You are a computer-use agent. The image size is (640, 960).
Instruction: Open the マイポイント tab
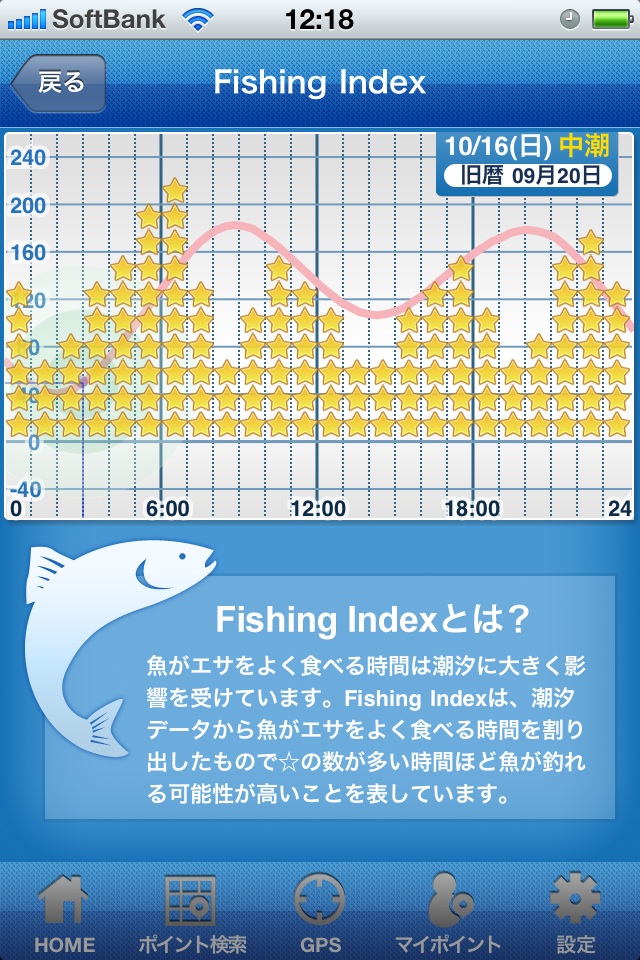[447, 912]
